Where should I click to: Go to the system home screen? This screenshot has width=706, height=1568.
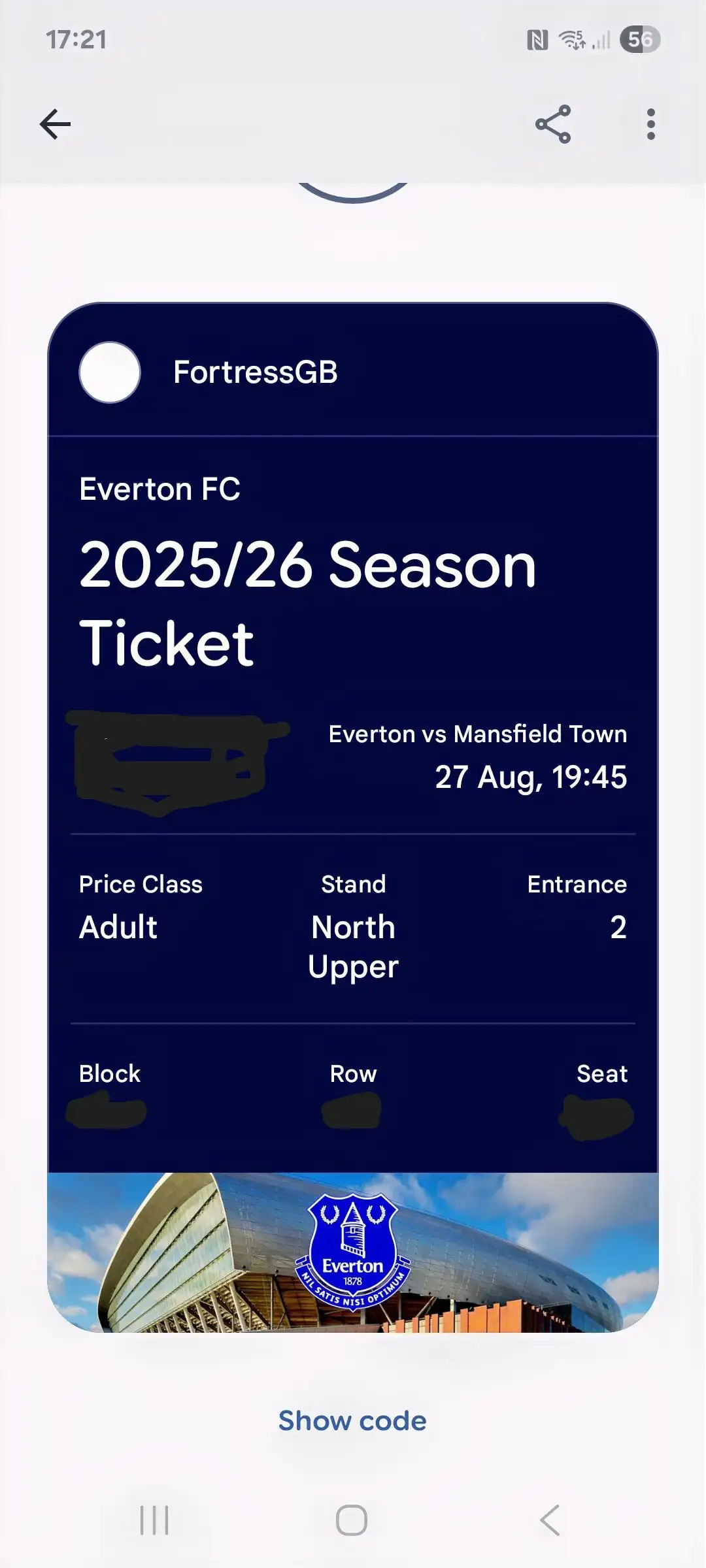coord(352,1520)
